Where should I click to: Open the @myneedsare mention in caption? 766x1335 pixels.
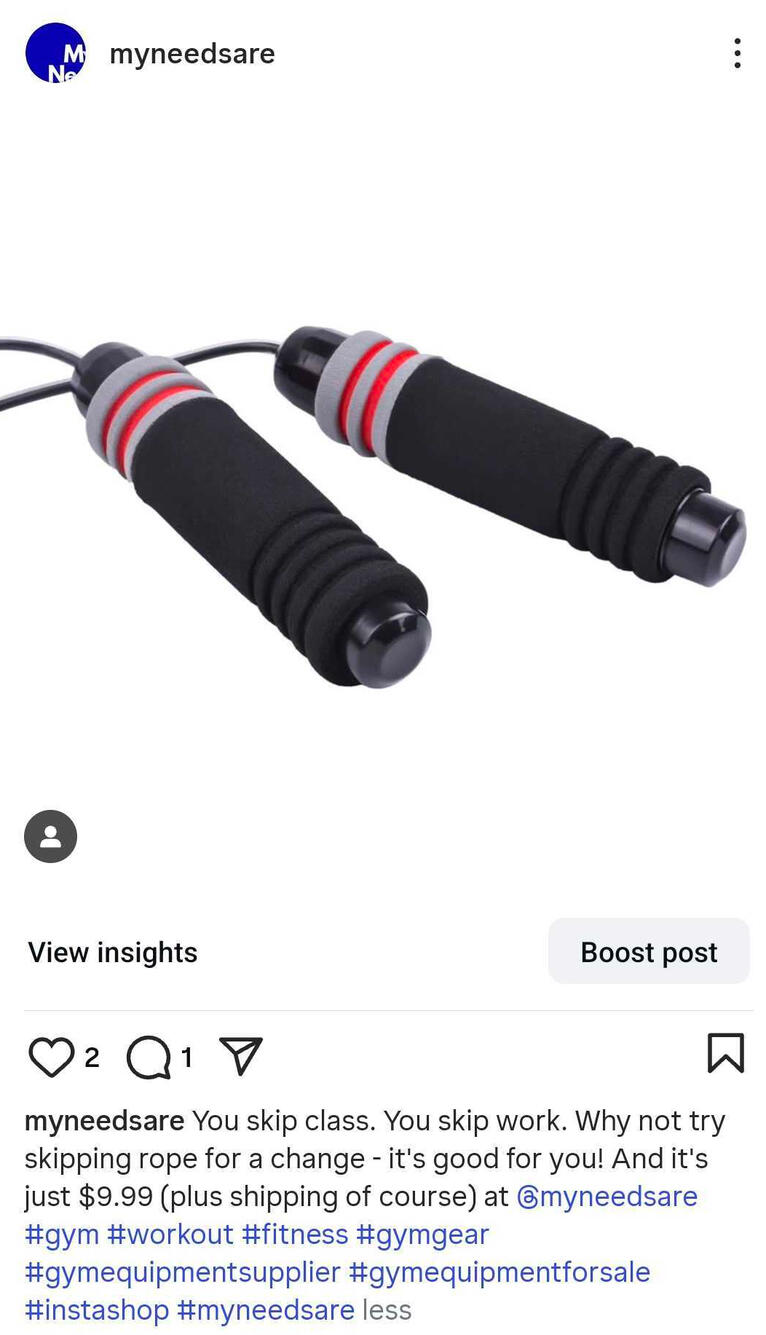point(607,1196)
